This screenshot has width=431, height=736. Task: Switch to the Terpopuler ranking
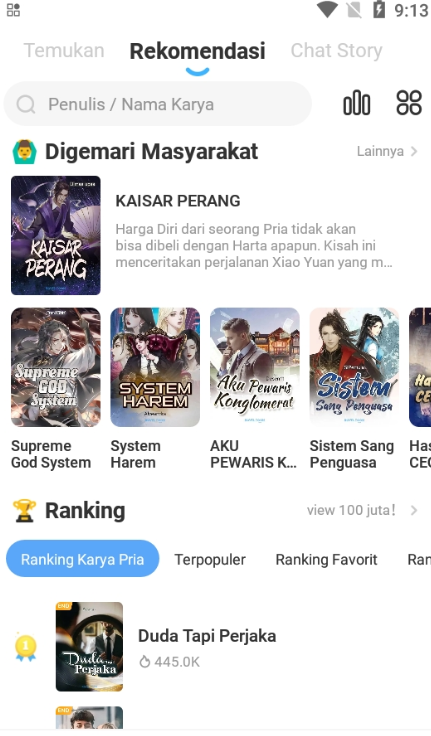click(210, 560)
